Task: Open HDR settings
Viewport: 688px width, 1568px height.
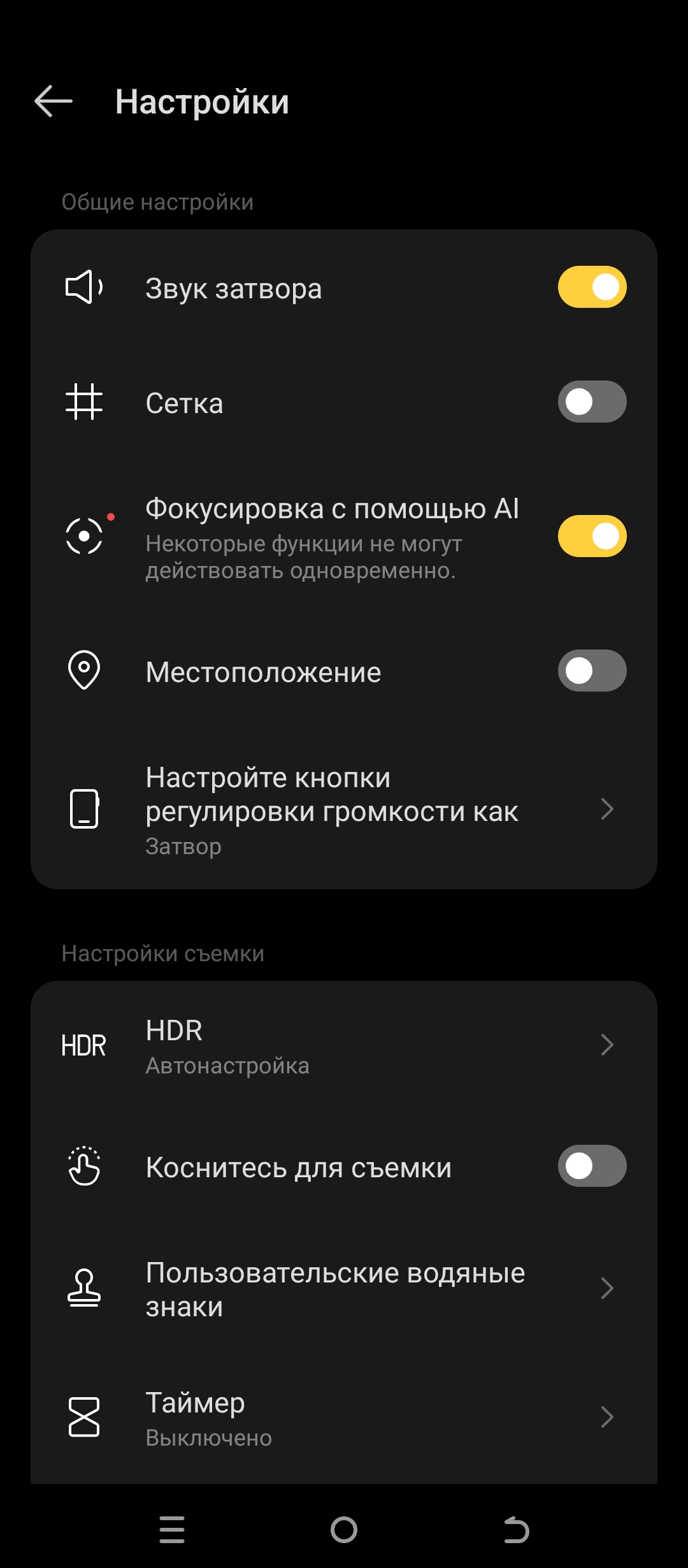Action: click(344, 1045)
